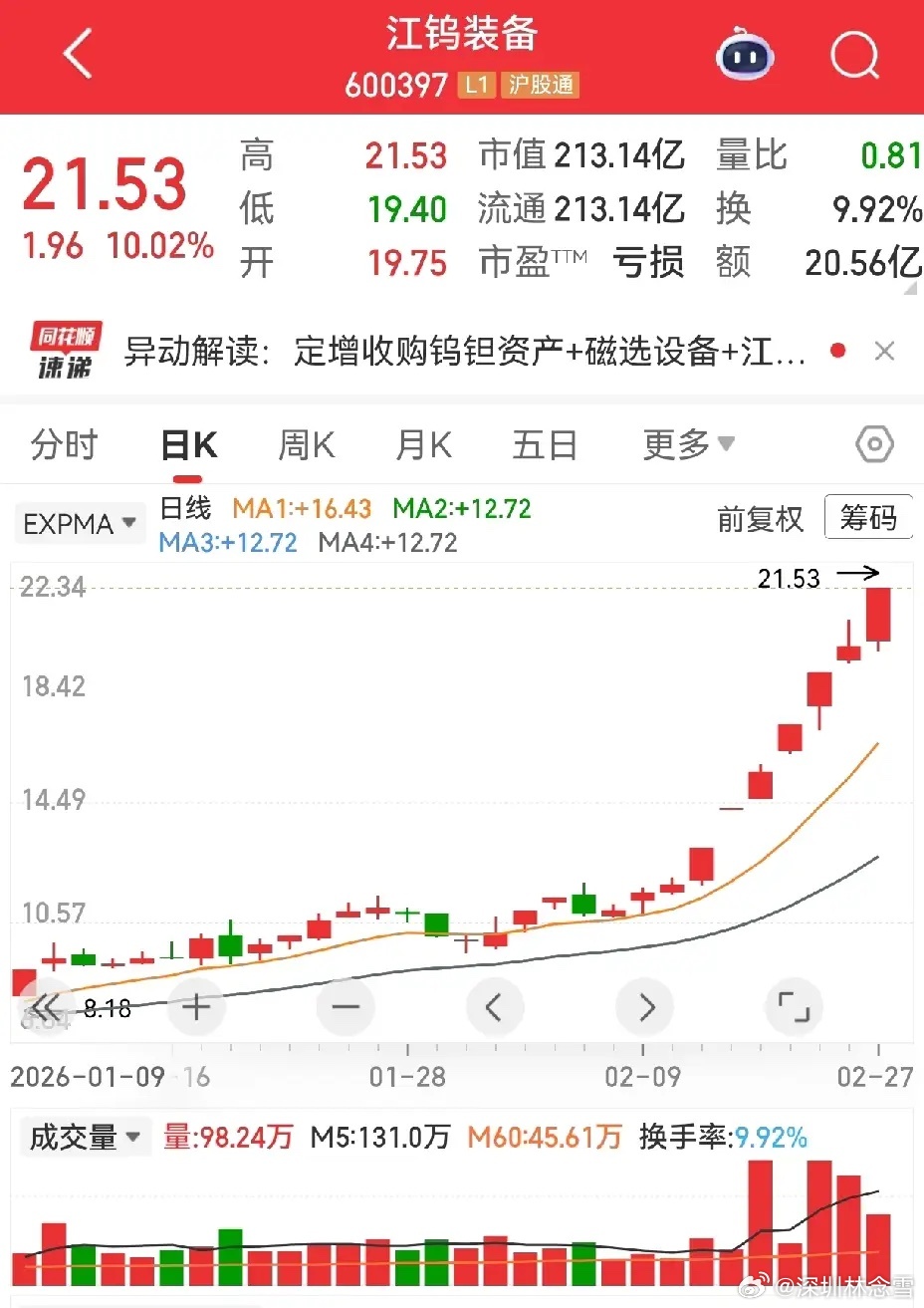Switch to the 分时 chart tab
Screen dimensions: 924x1308
tap(65, 445)
